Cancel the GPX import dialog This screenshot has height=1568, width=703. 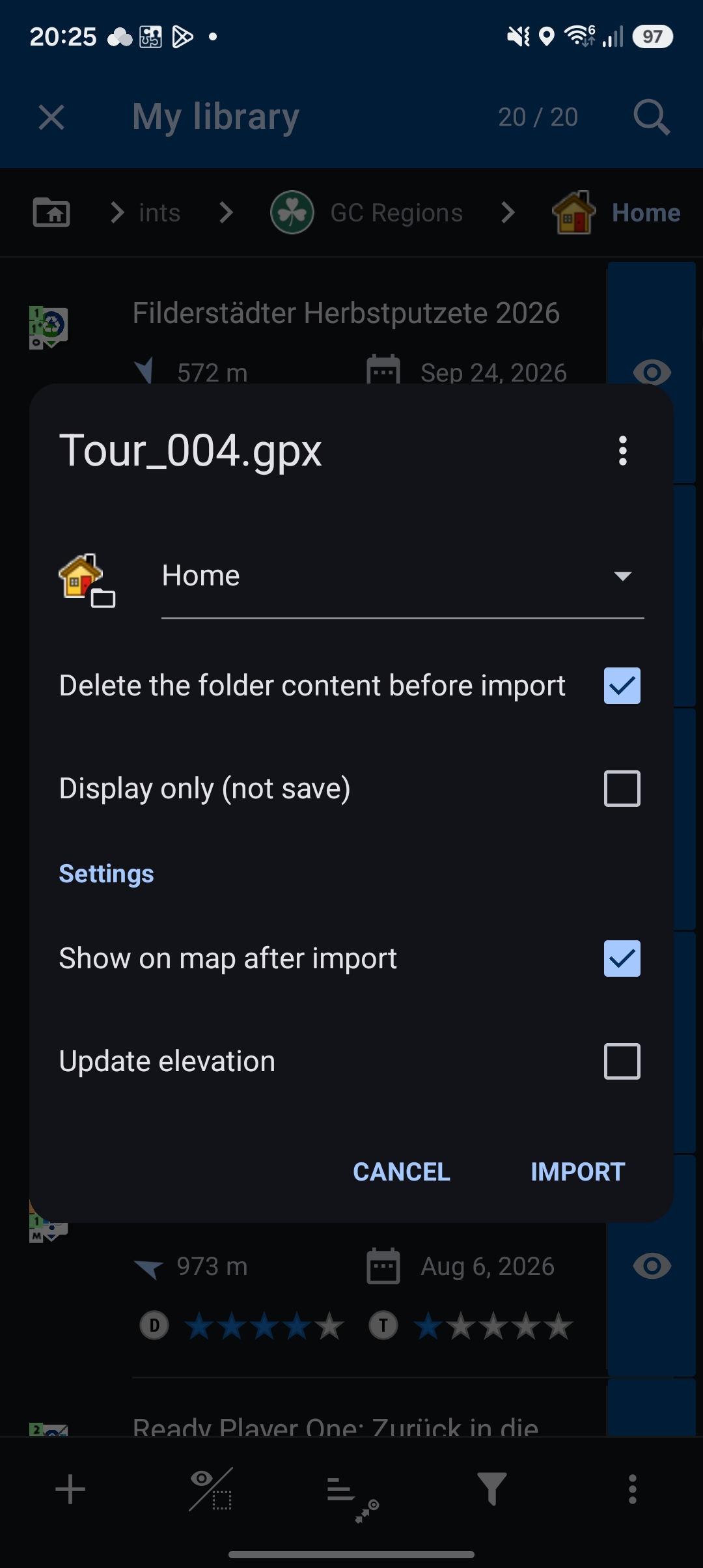(x=402, y=1172)
